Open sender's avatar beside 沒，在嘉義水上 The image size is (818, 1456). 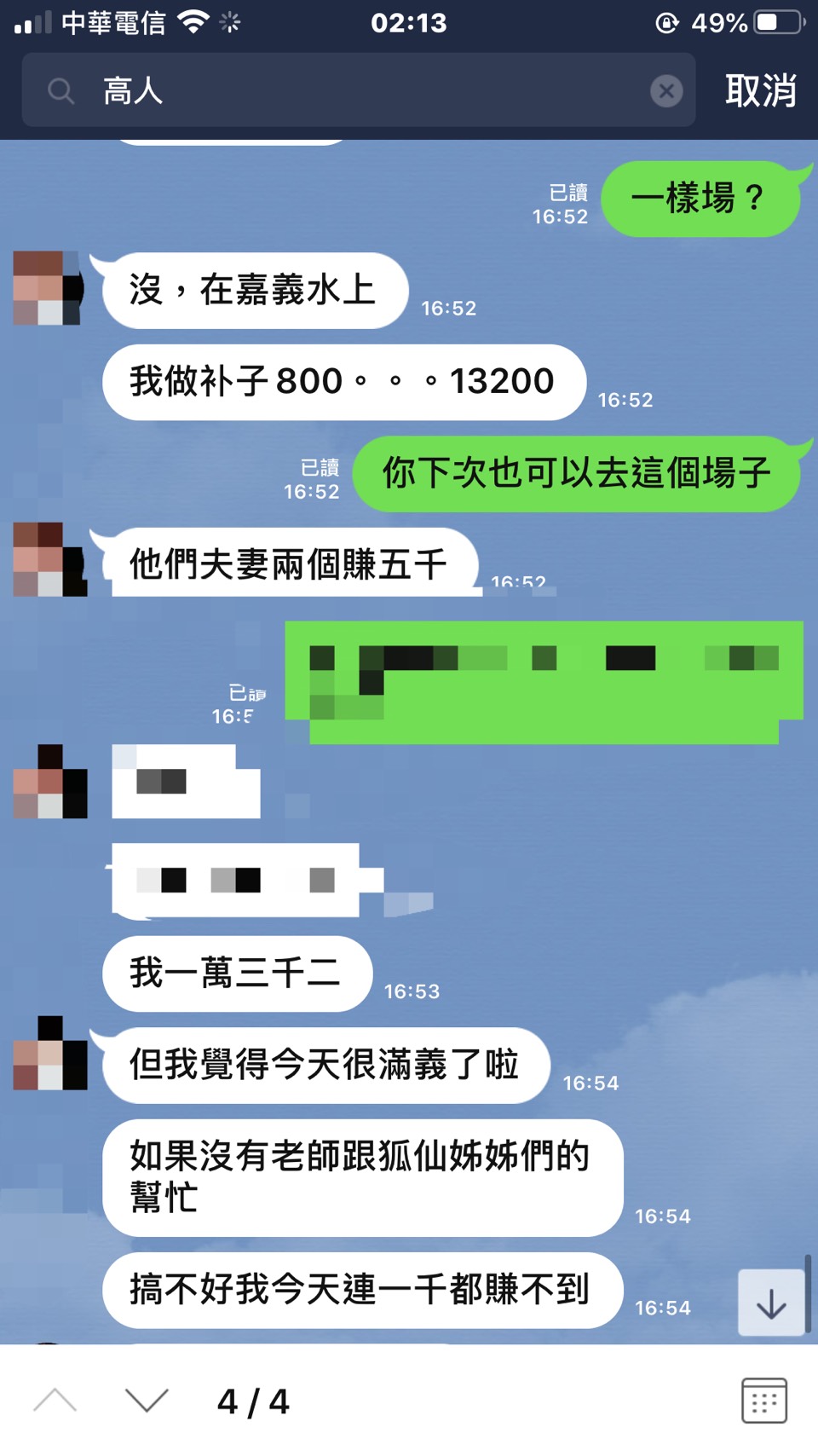coord(48,288)
